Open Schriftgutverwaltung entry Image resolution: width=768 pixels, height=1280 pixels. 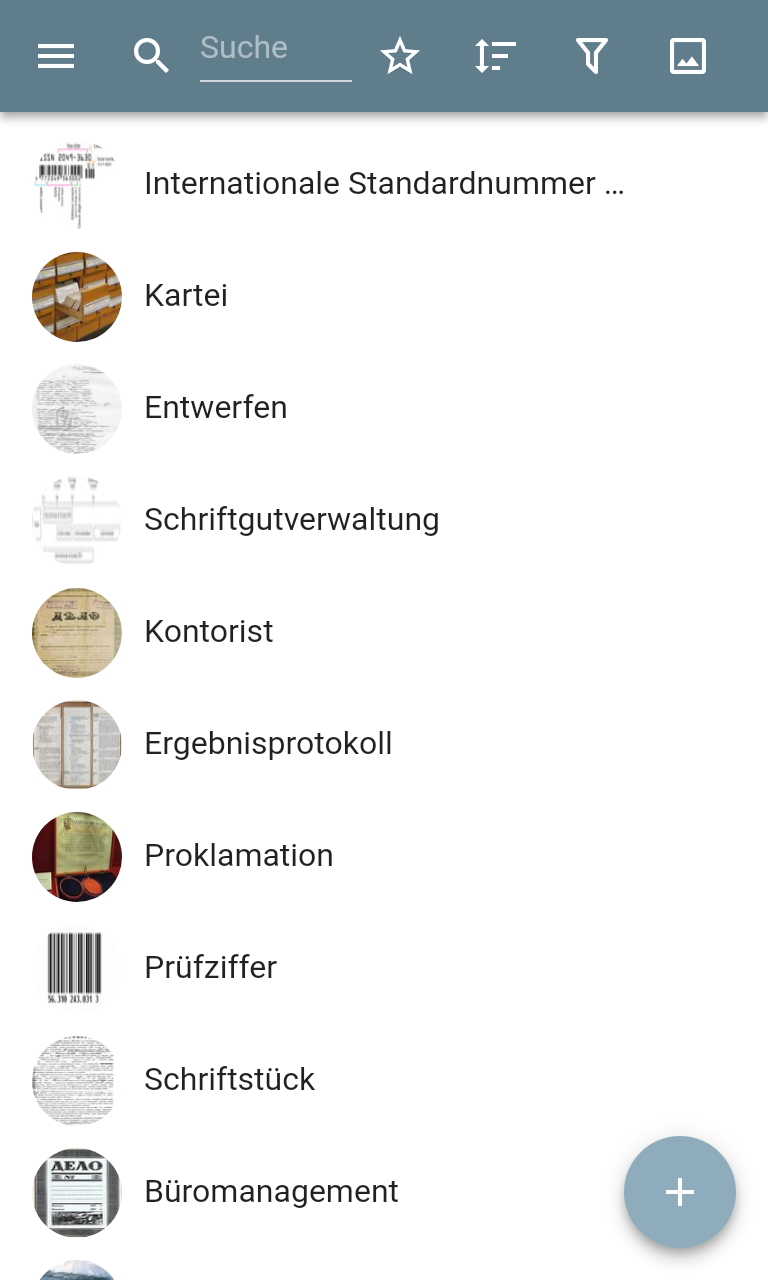384,520
